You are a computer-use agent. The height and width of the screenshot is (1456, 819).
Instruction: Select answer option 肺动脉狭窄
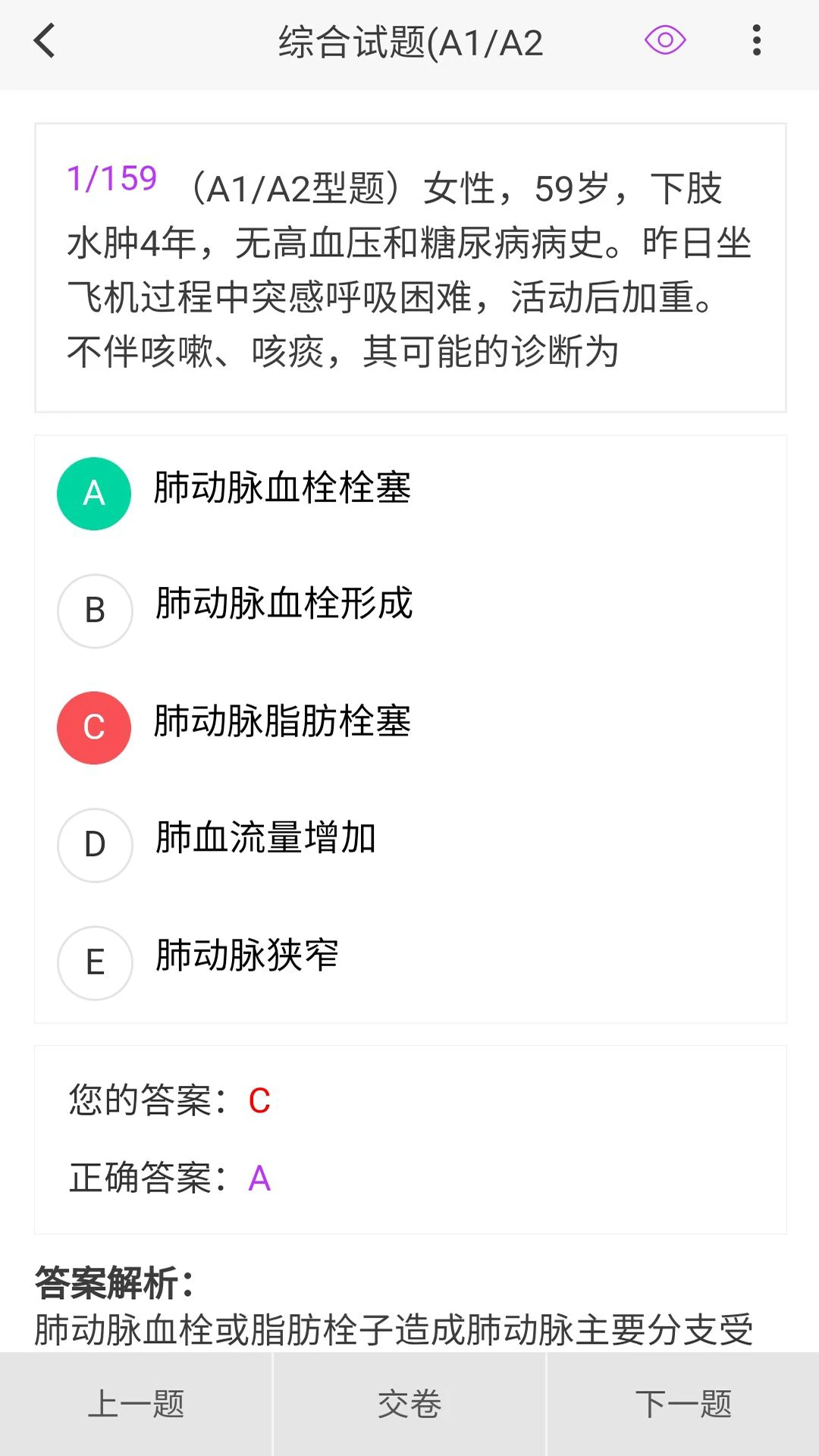[246, 955]
